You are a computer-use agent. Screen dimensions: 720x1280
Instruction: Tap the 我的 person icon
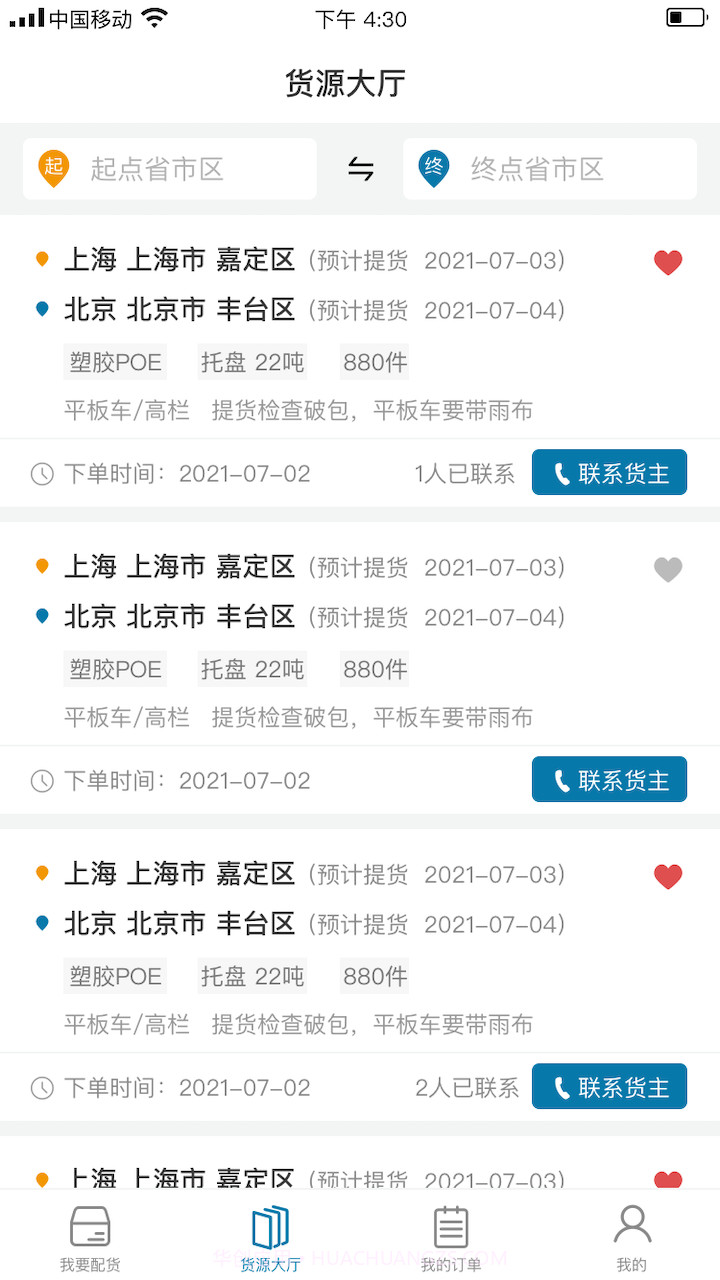tap(633, 1222)
